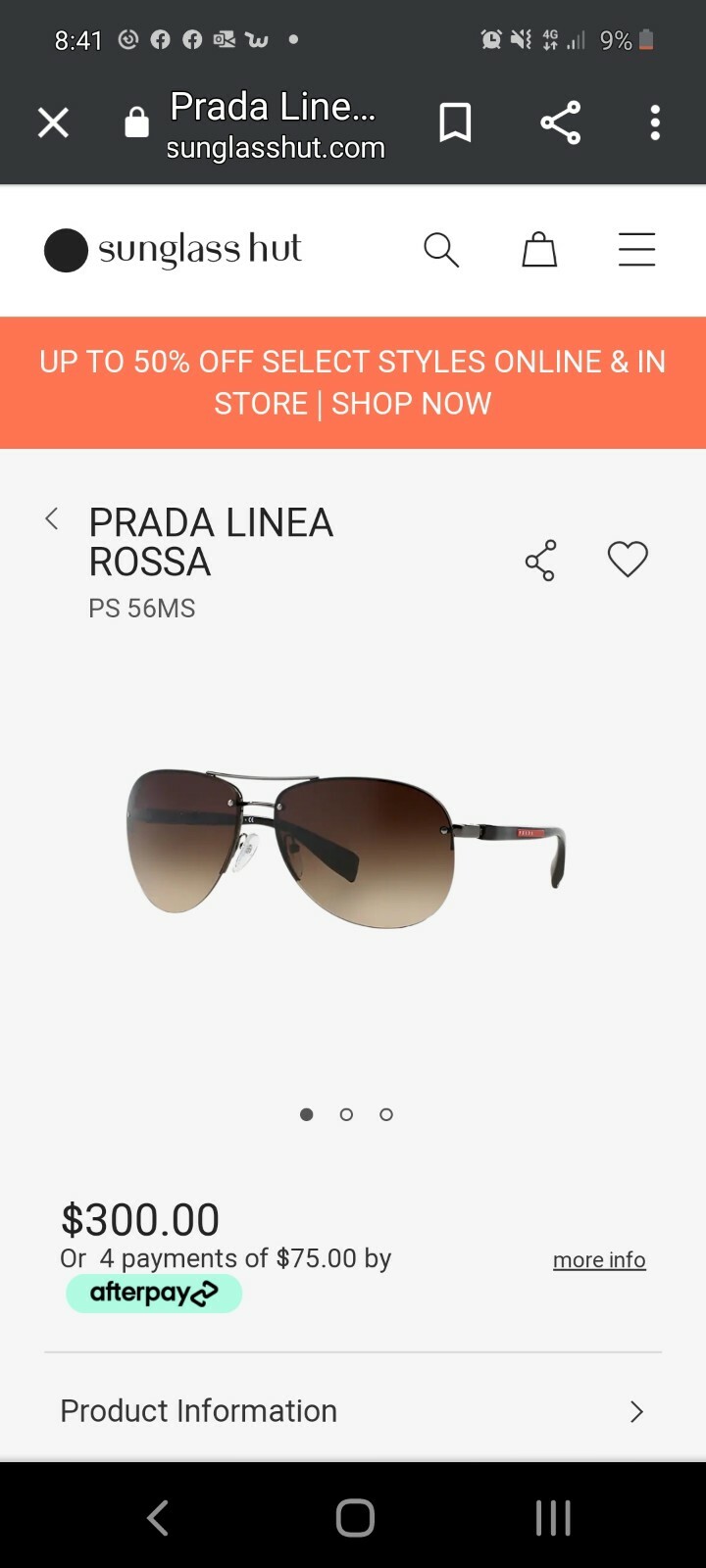Open Afterpay more info link
Viewport: 706px width, 1568px height.
(x=599, y=1260)
